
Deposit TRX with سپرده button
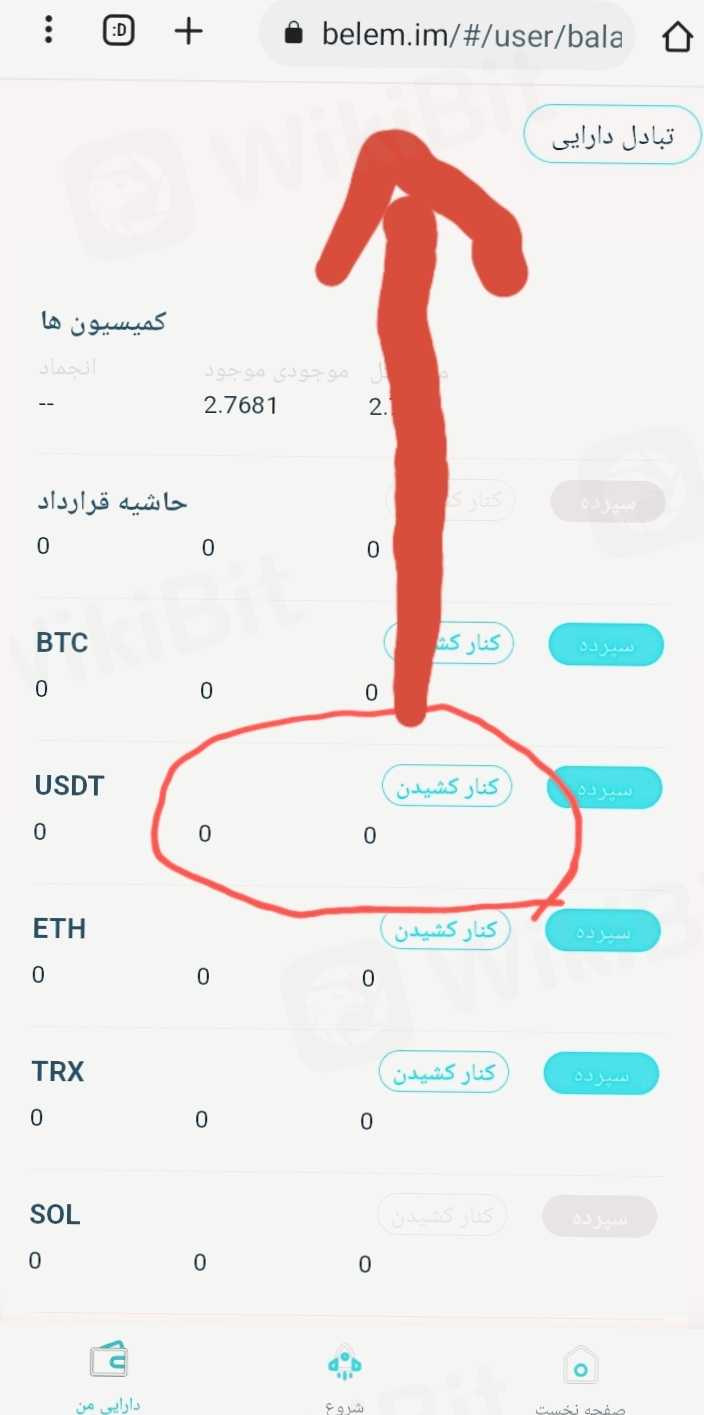[x=602, y=1075]
